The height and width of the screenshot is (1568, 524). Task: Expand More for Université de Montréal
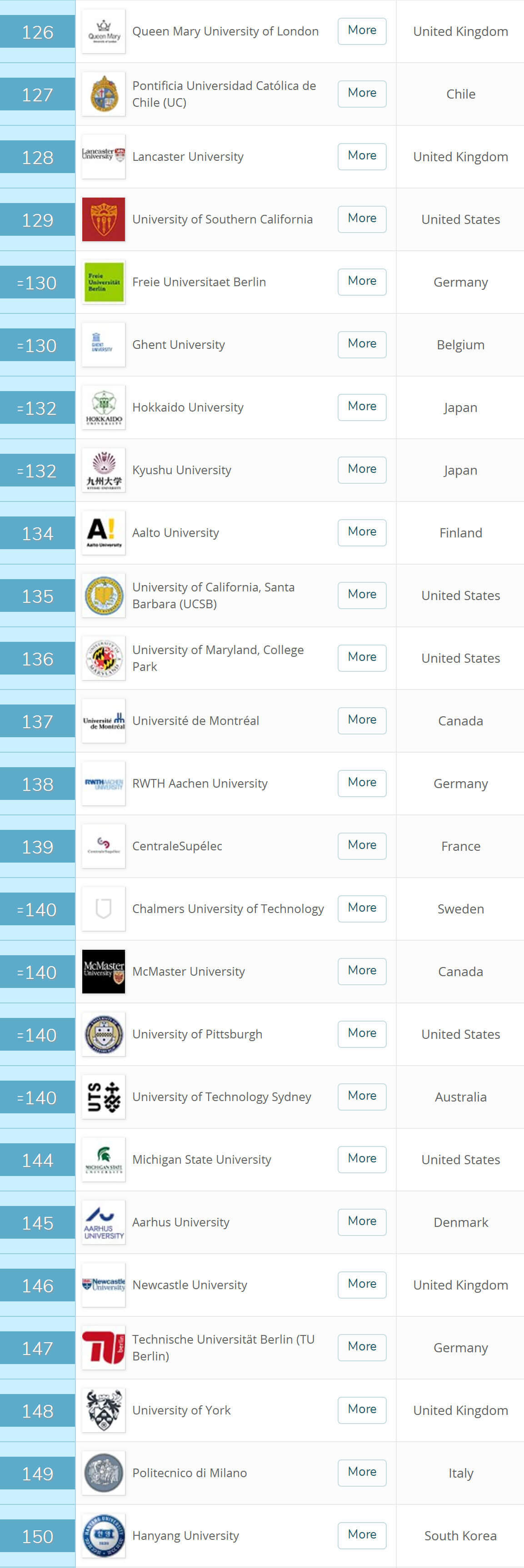coord(362,720)
